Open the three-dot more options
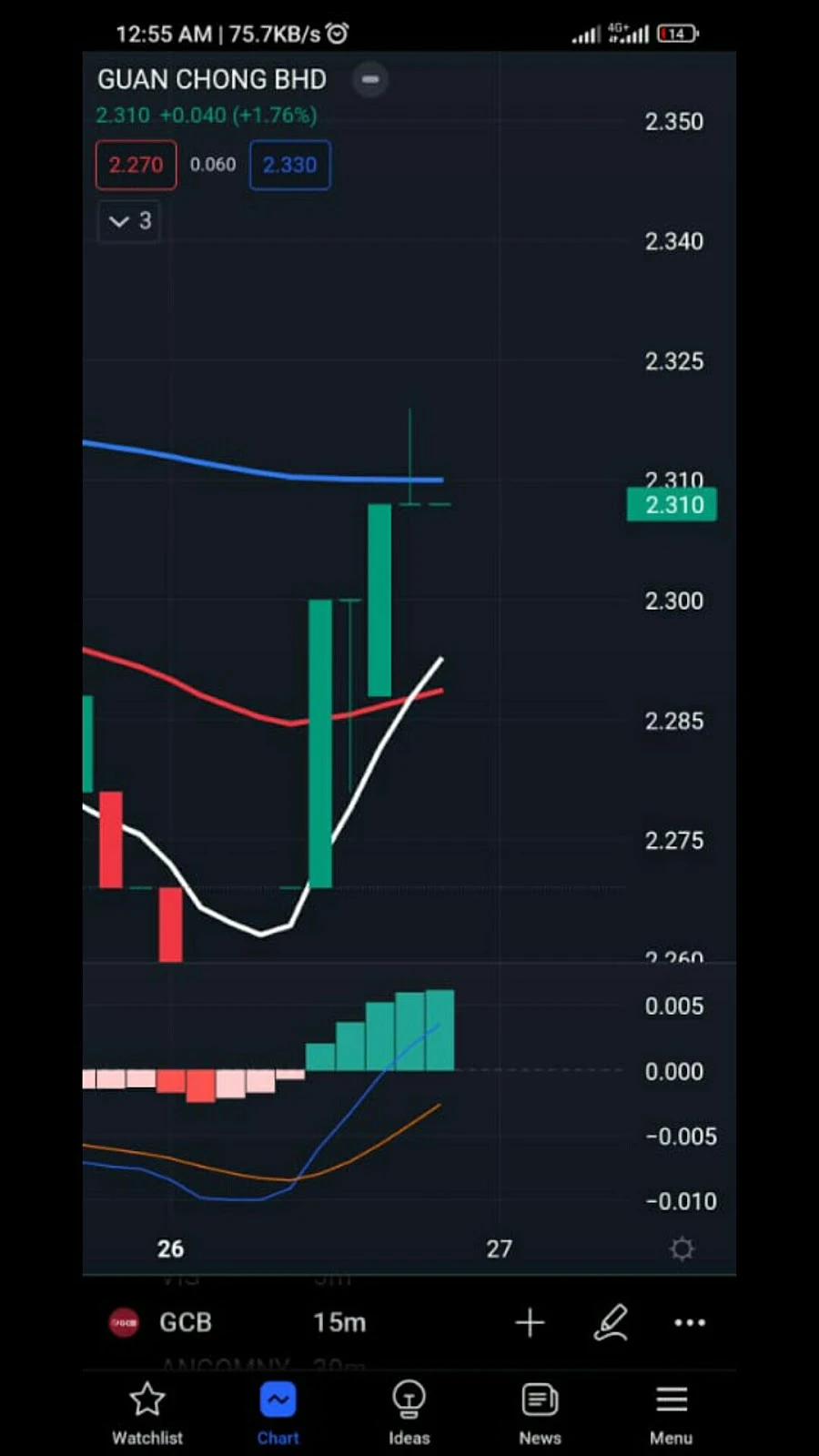Viewport: 819px width, 1456px height. click(690, 1322)
